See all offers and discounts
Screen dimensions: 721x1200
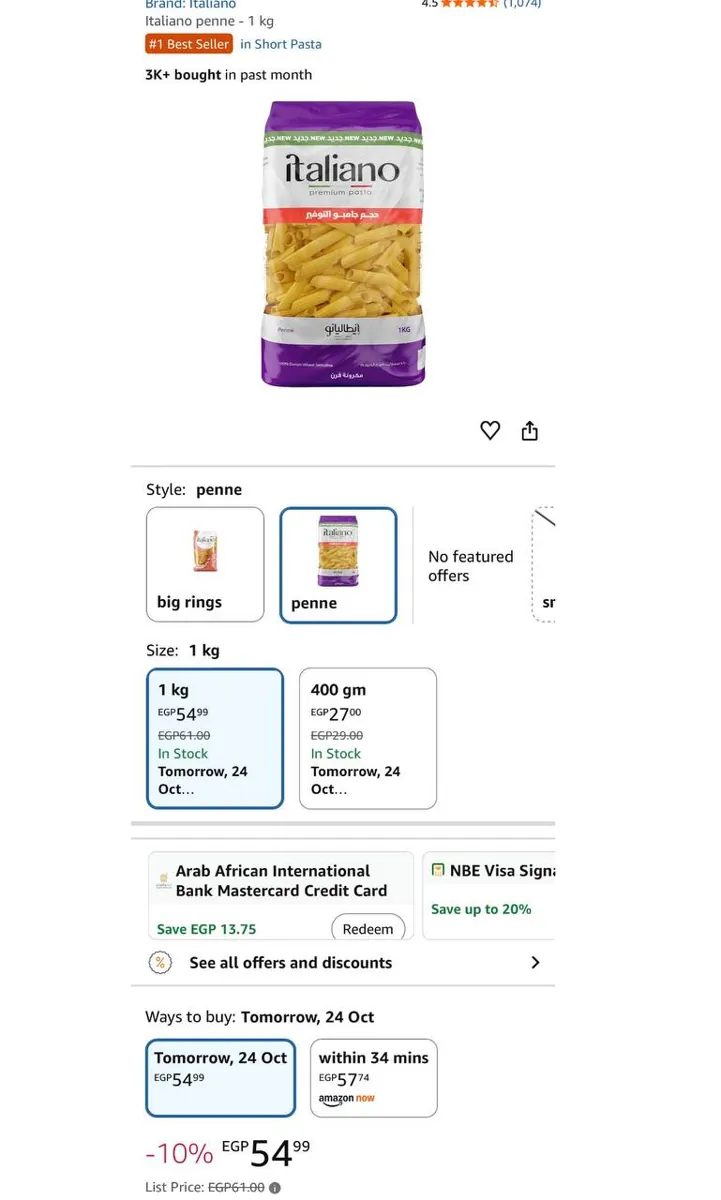tap(345, 962)
